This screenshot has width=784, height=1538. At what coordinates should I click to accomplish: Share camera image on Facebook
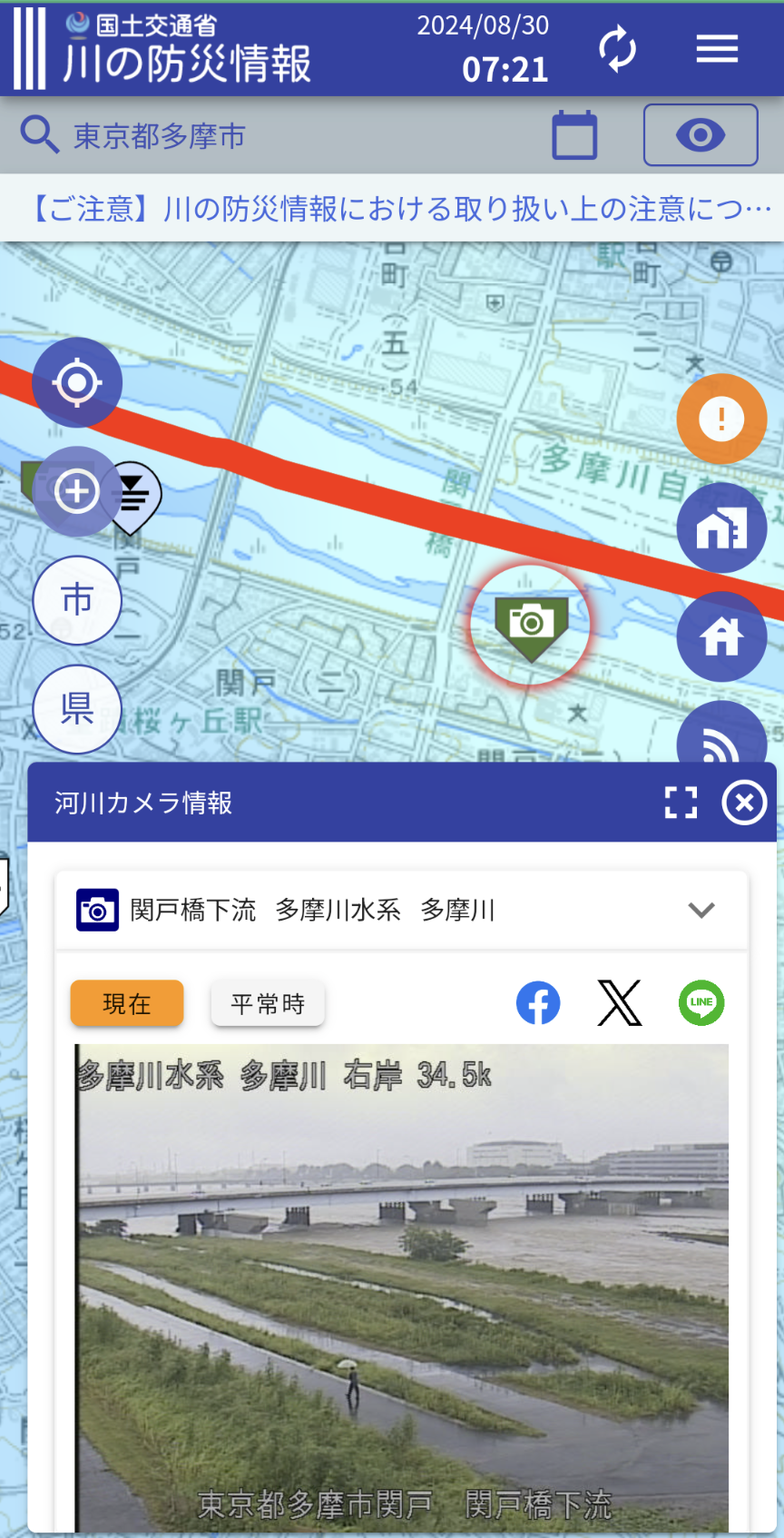[x=538, y=1003]
